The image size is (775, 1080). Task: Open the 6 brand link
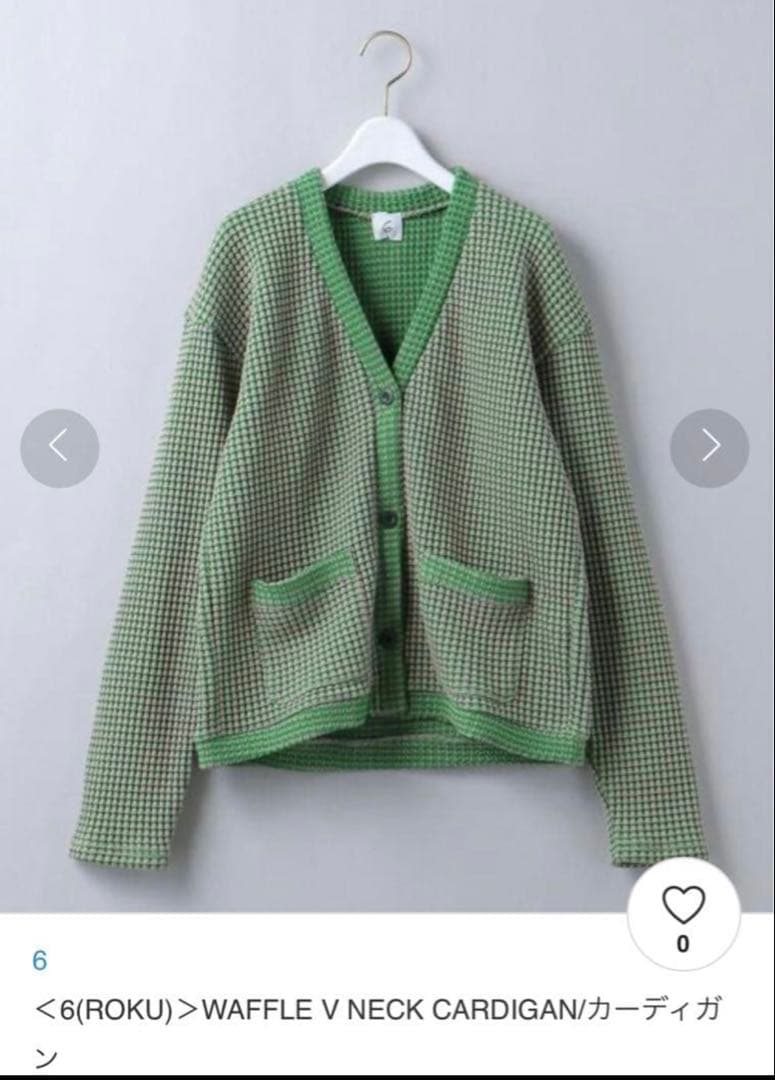click(x=40, y=961)
